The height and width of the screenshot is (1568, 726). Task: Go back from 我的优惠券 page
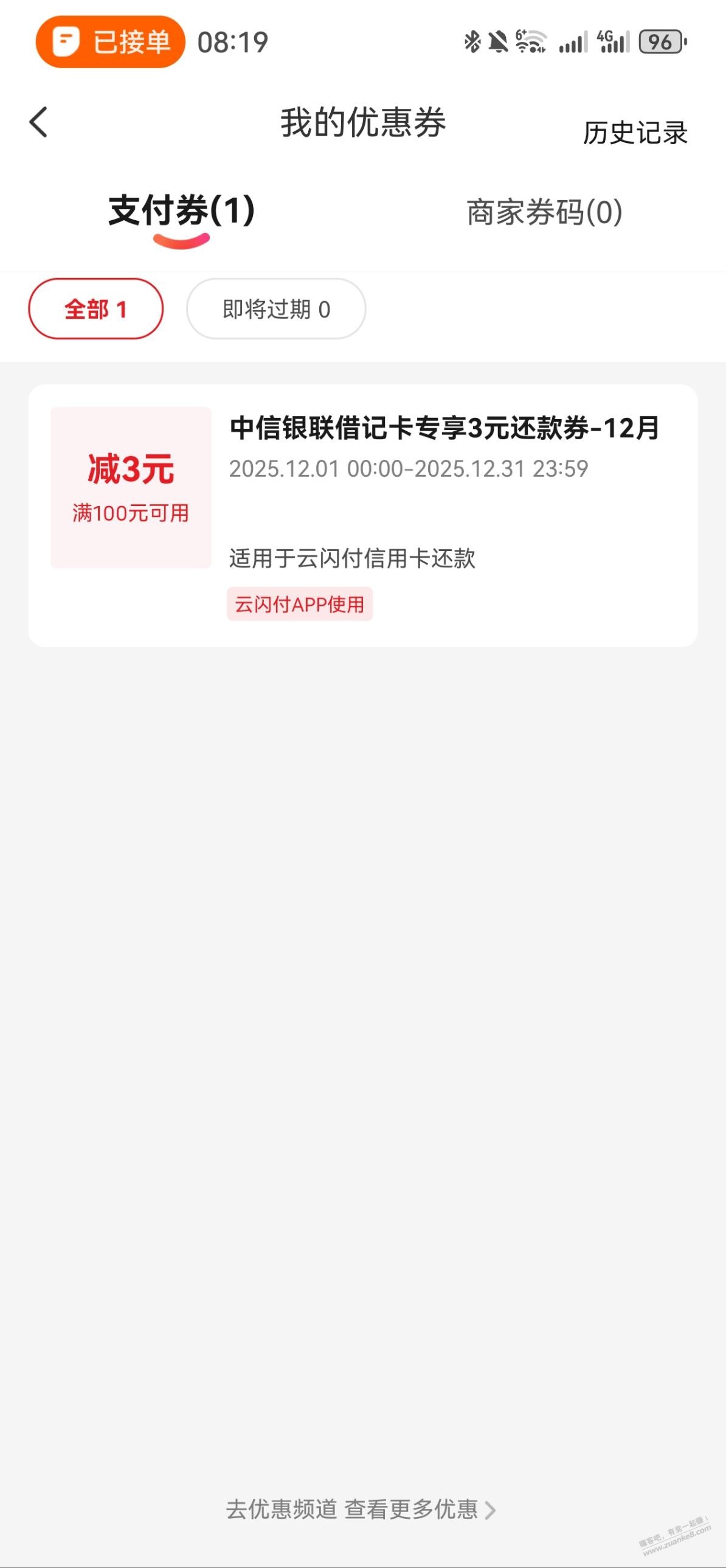click(x=38, y=122)
